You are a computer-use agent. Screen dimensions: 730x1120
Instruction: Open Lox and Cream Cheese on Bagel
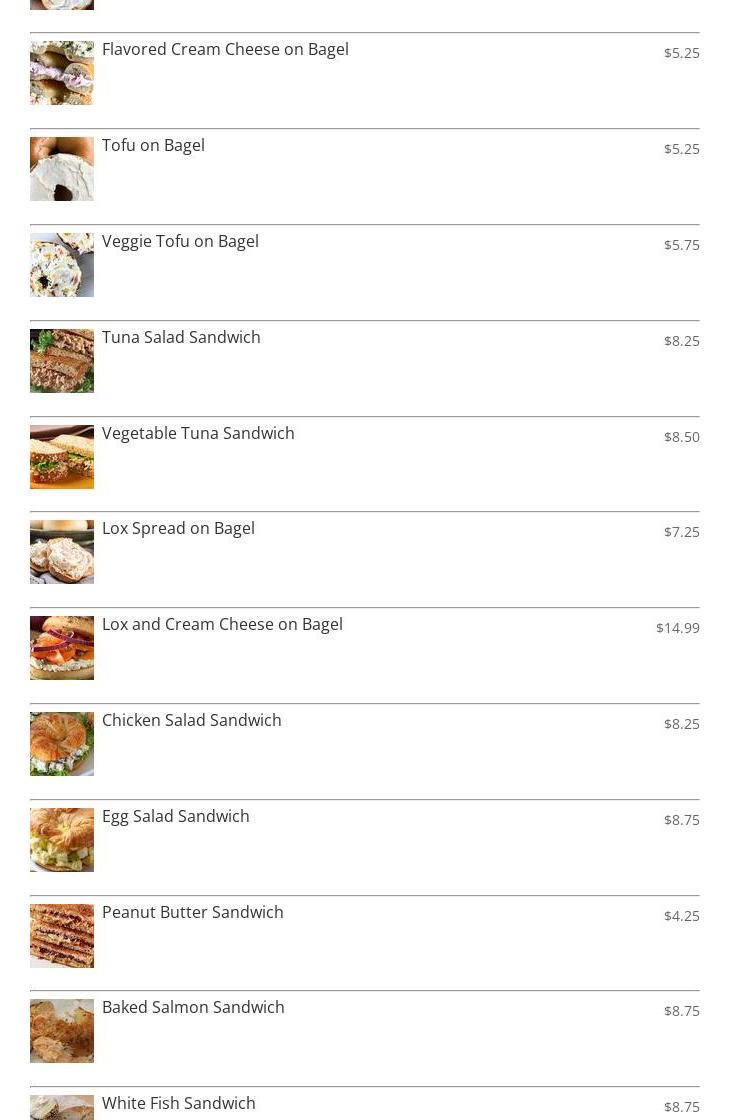pyautogui.click(x=222, y=625)
